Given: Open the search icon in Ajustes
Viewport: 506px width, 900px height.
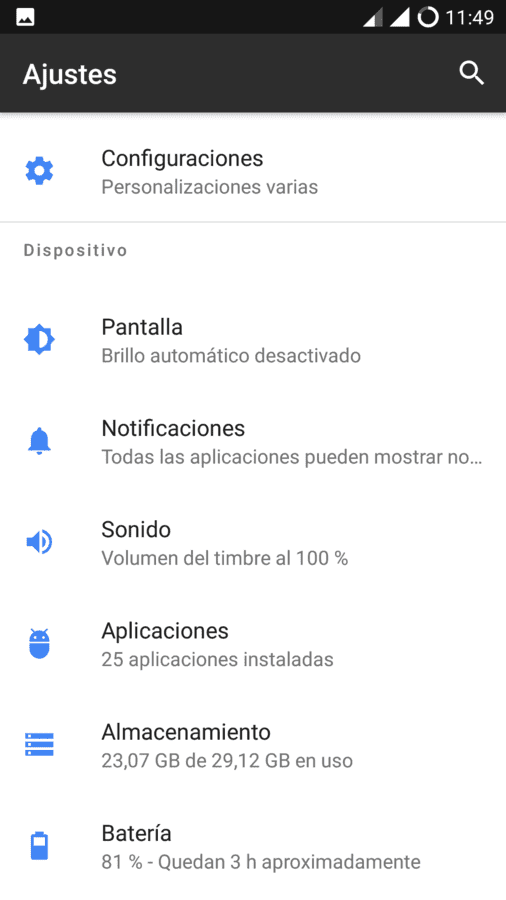Looking at the screenshot, I should click(x=472, y=73).
